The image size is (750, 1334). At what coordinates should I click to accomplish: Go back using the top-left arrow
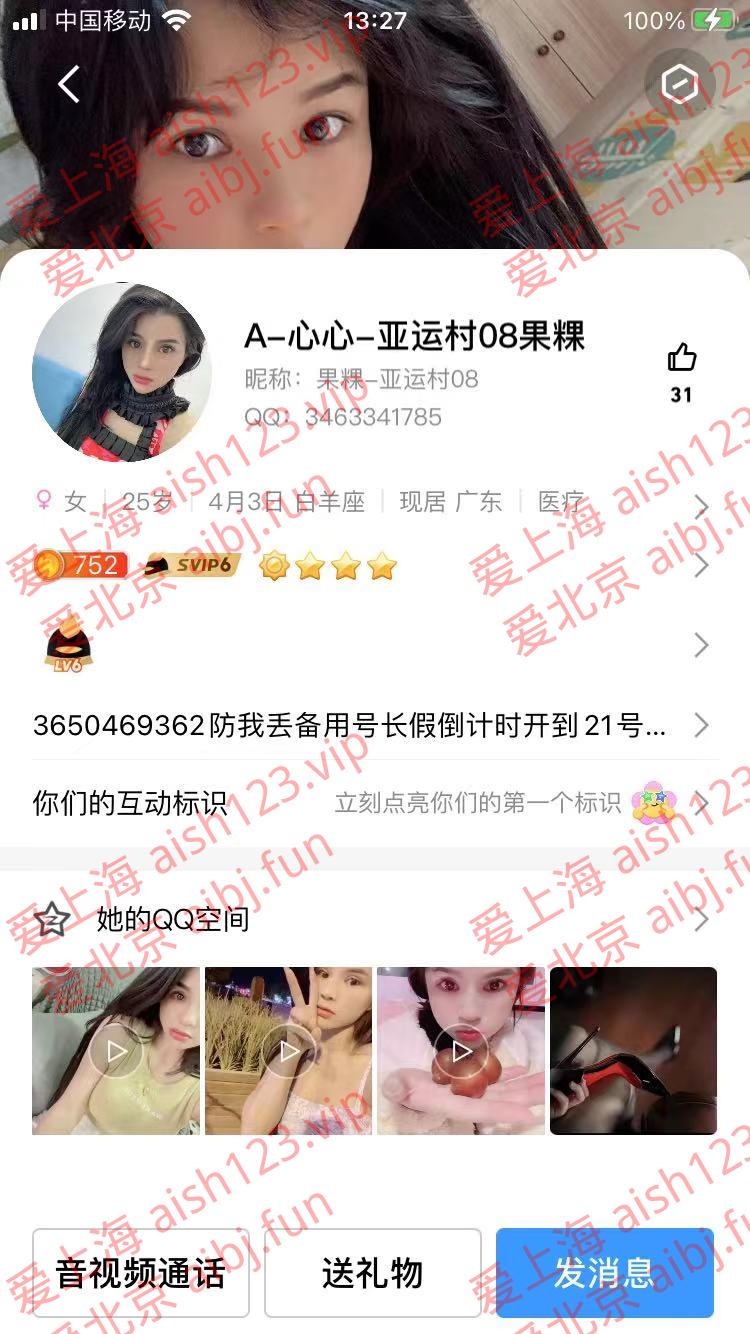click(x=68, y=85)
